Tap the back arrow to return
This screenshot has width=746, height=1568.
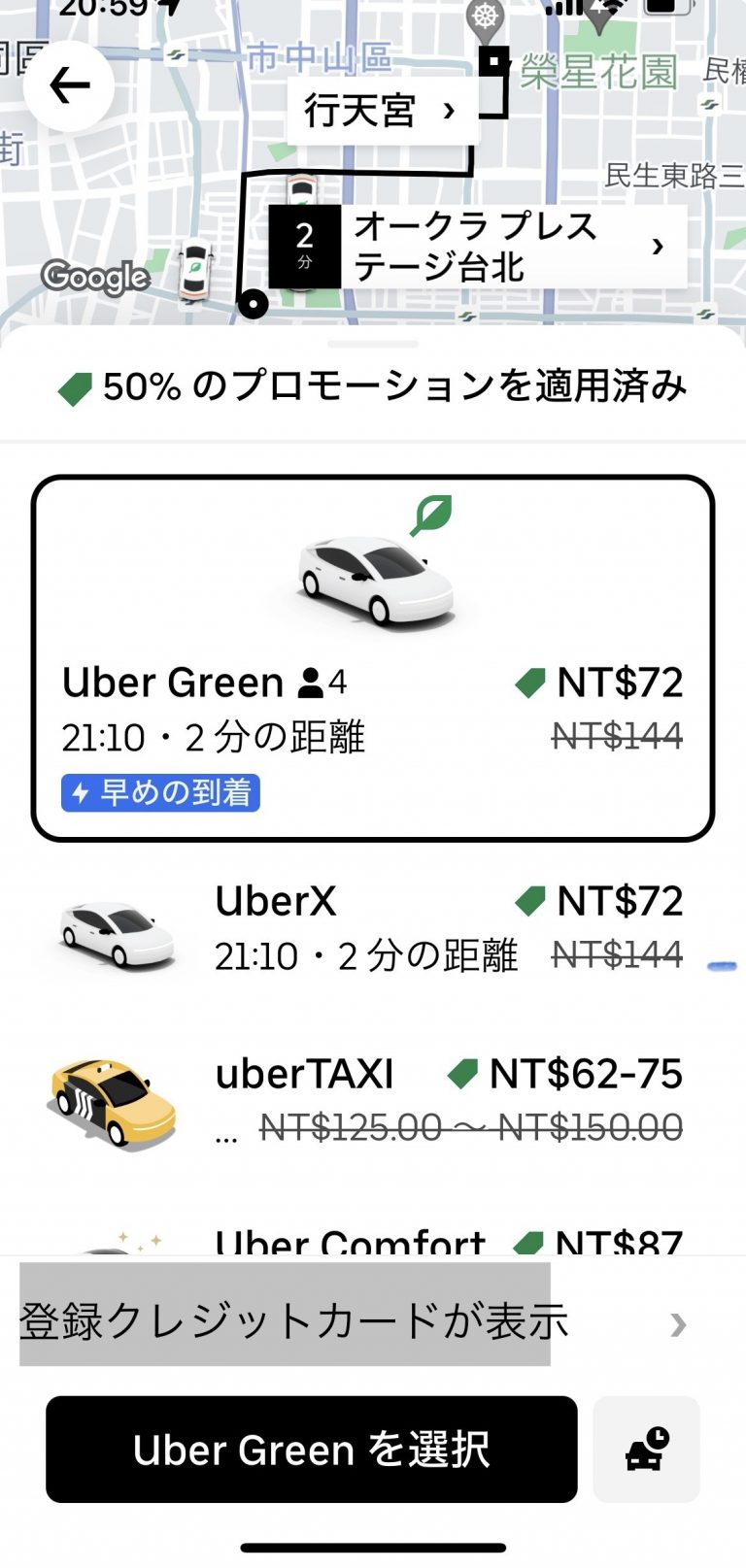pos(70,84)
